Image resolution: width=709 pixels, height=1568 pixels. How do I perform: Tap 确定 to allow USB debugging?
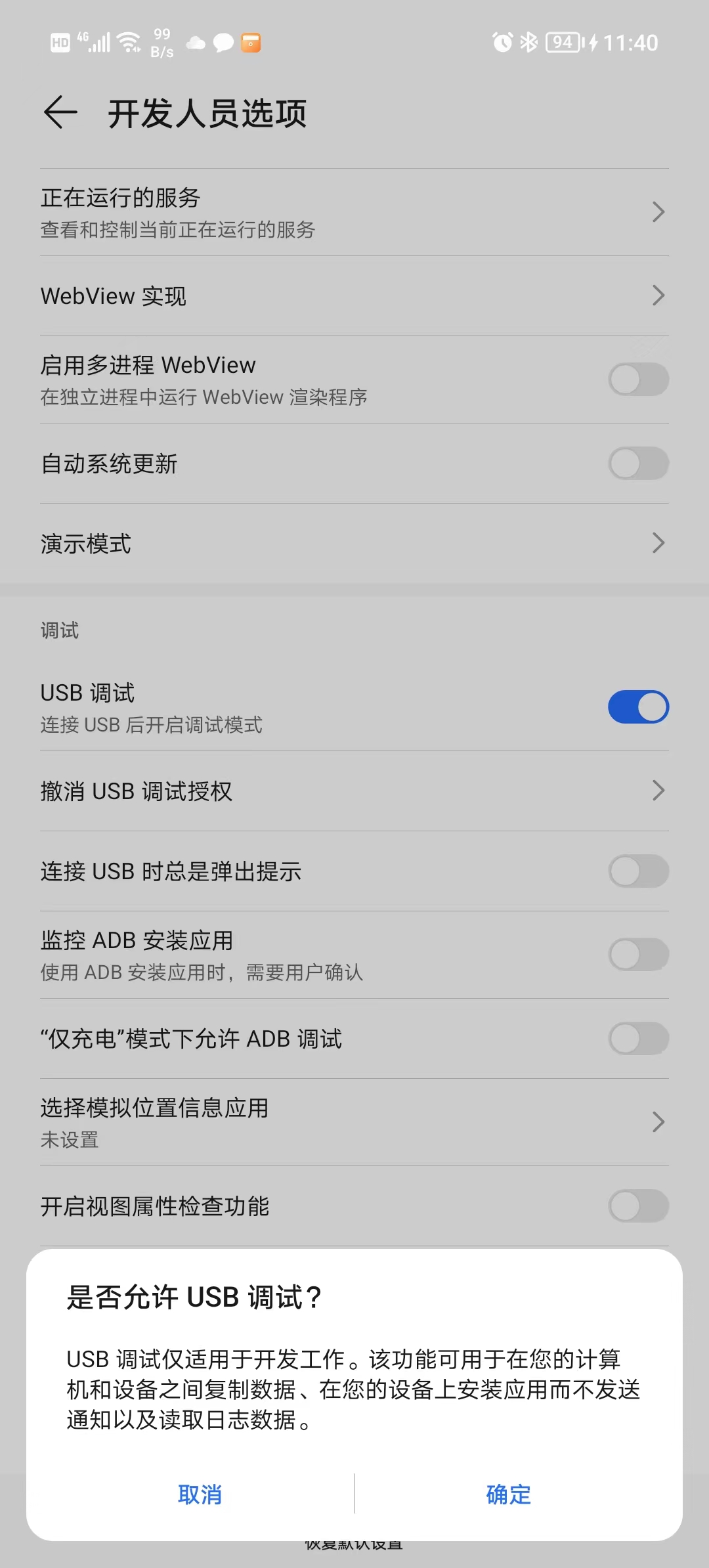(x=508, y=1494)
